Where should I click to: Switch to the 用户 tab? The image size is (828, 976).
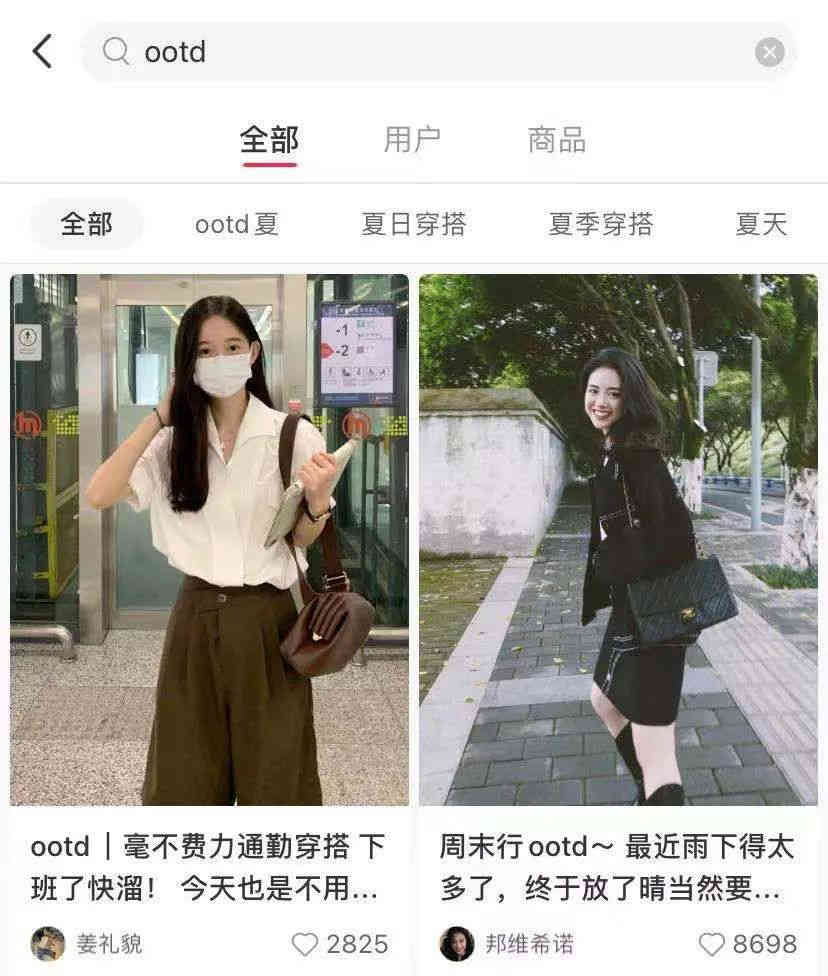(412, 140)
